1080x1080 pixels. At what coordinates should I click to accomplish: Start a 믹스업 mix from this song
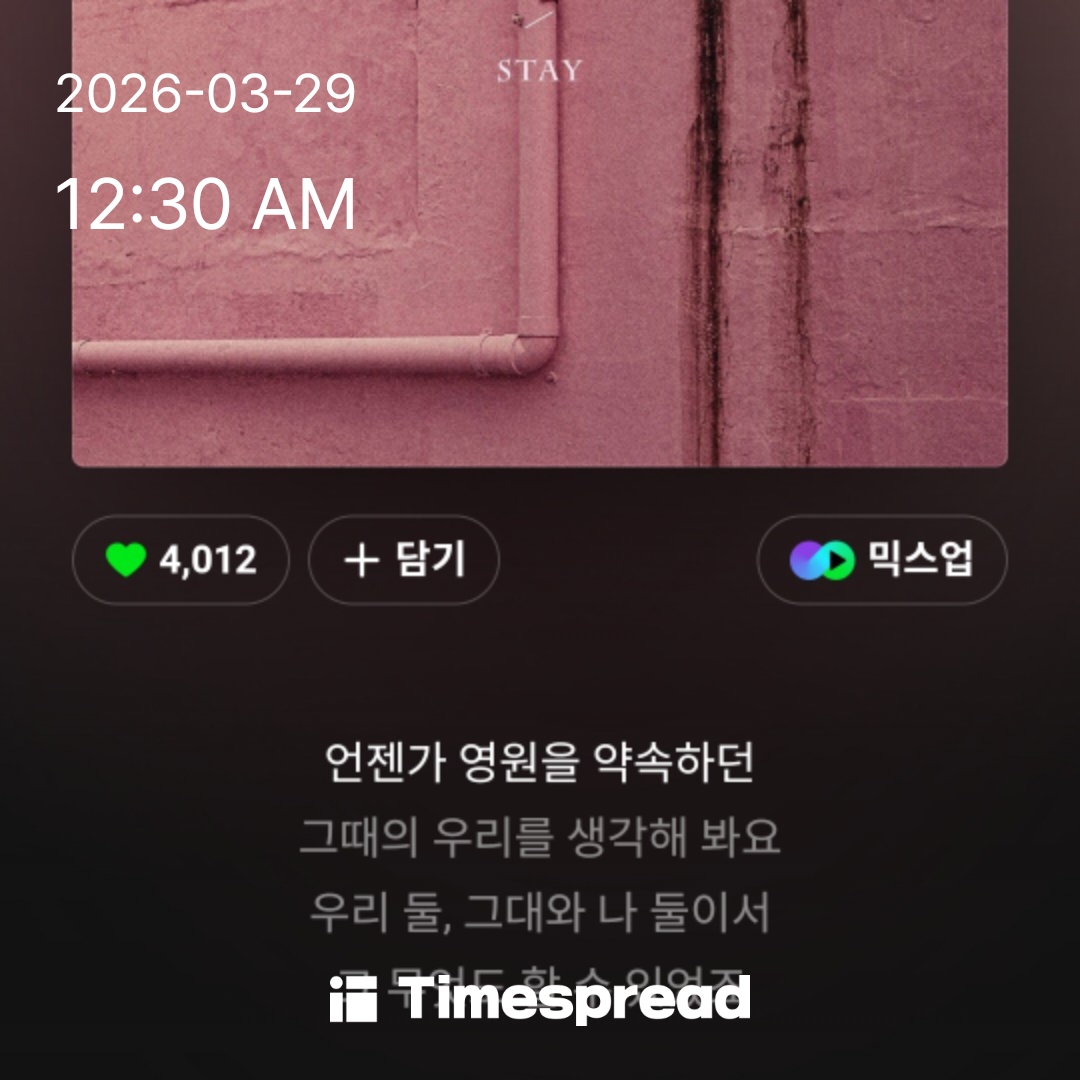[881, 560]
